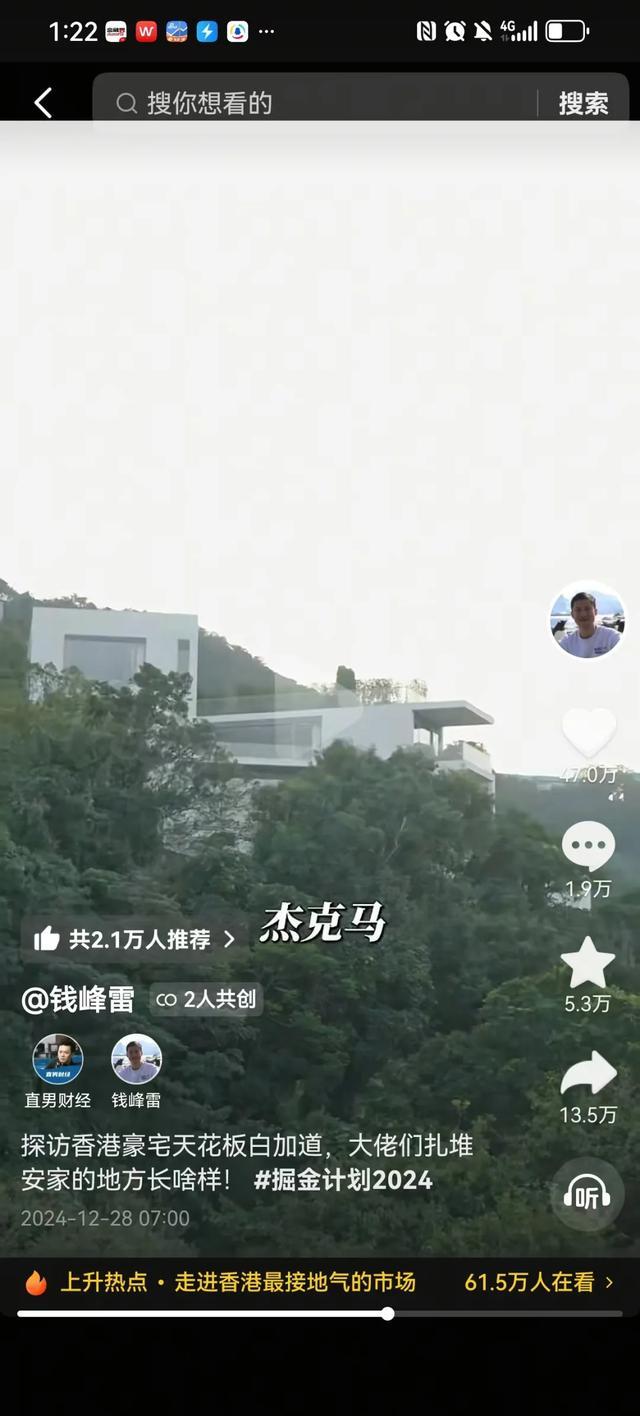
Task: Enable listening mode with the 听 headphone button
Action: [587, 1194]
